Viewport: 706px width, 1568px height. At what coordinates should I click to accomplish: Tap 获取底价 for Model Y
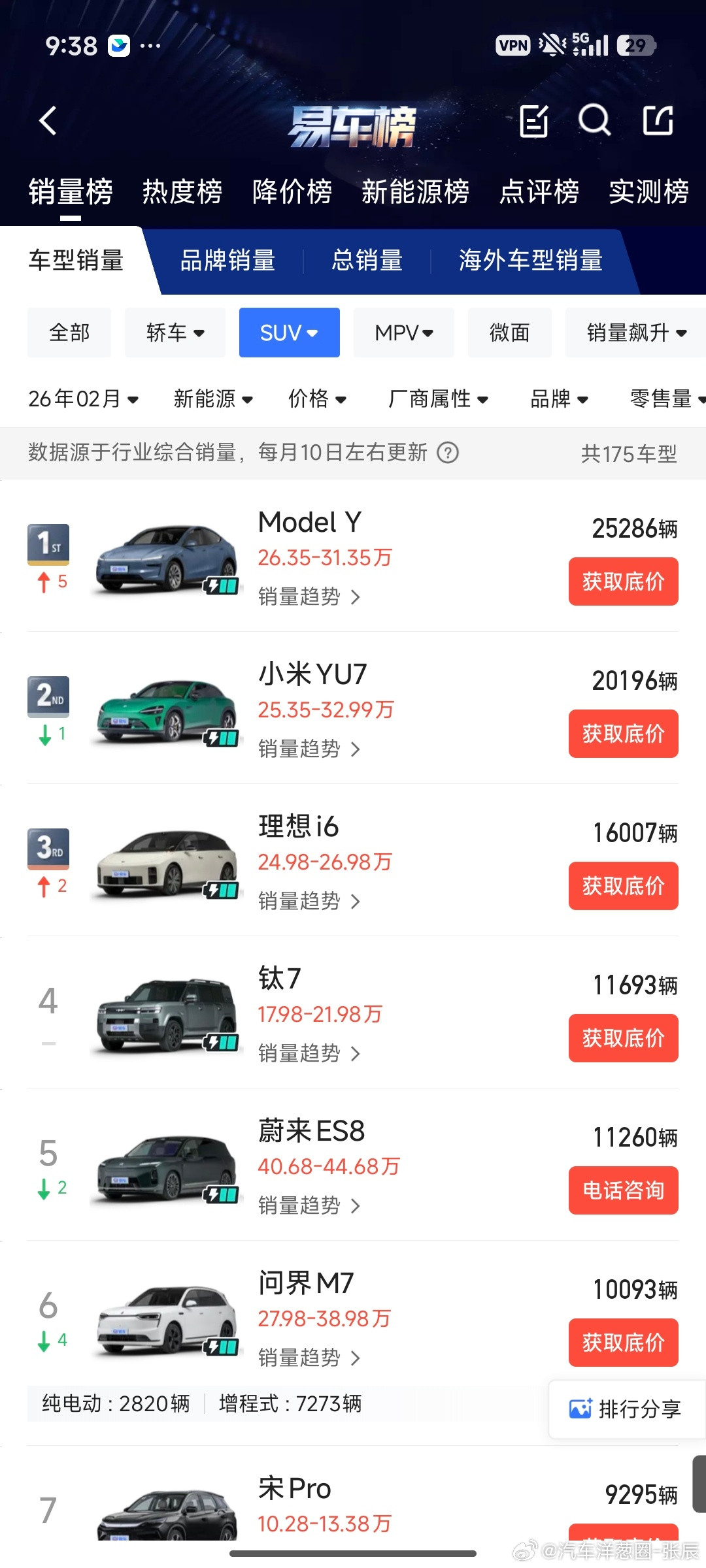[x=622, y=582]
